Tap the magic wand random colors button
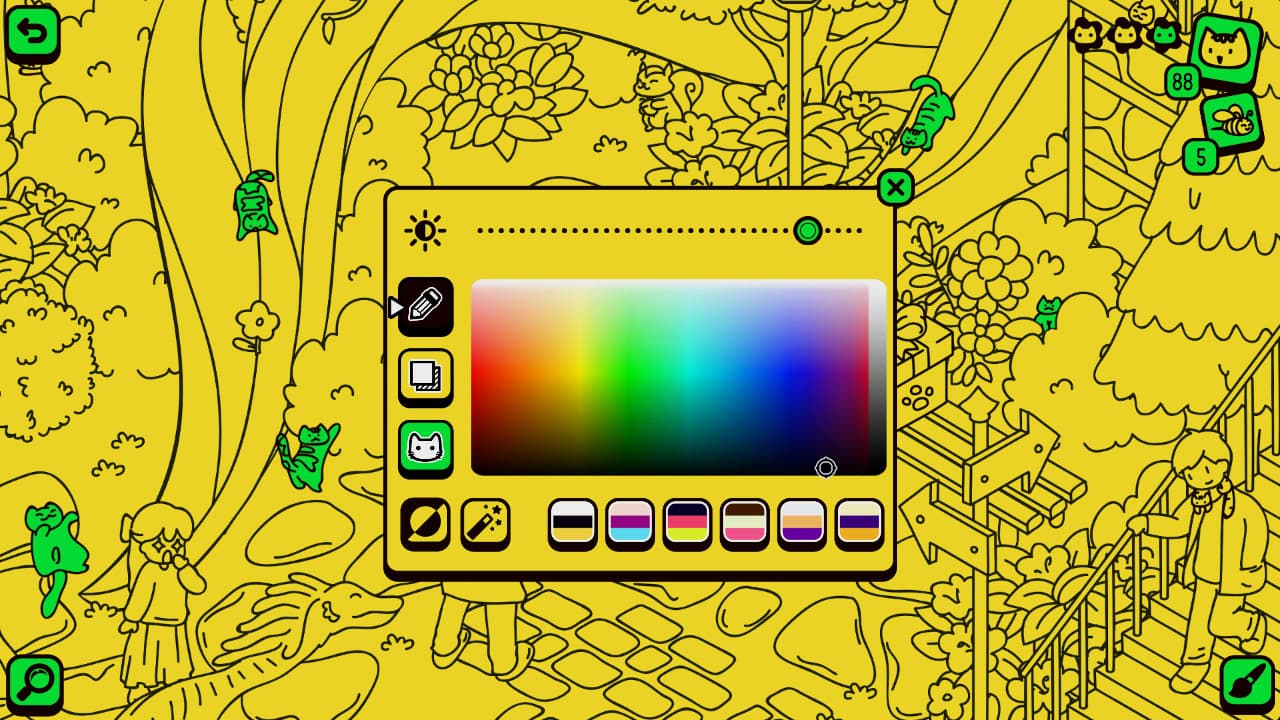This screenshot has width=1280, height=720. pos(485,523)
